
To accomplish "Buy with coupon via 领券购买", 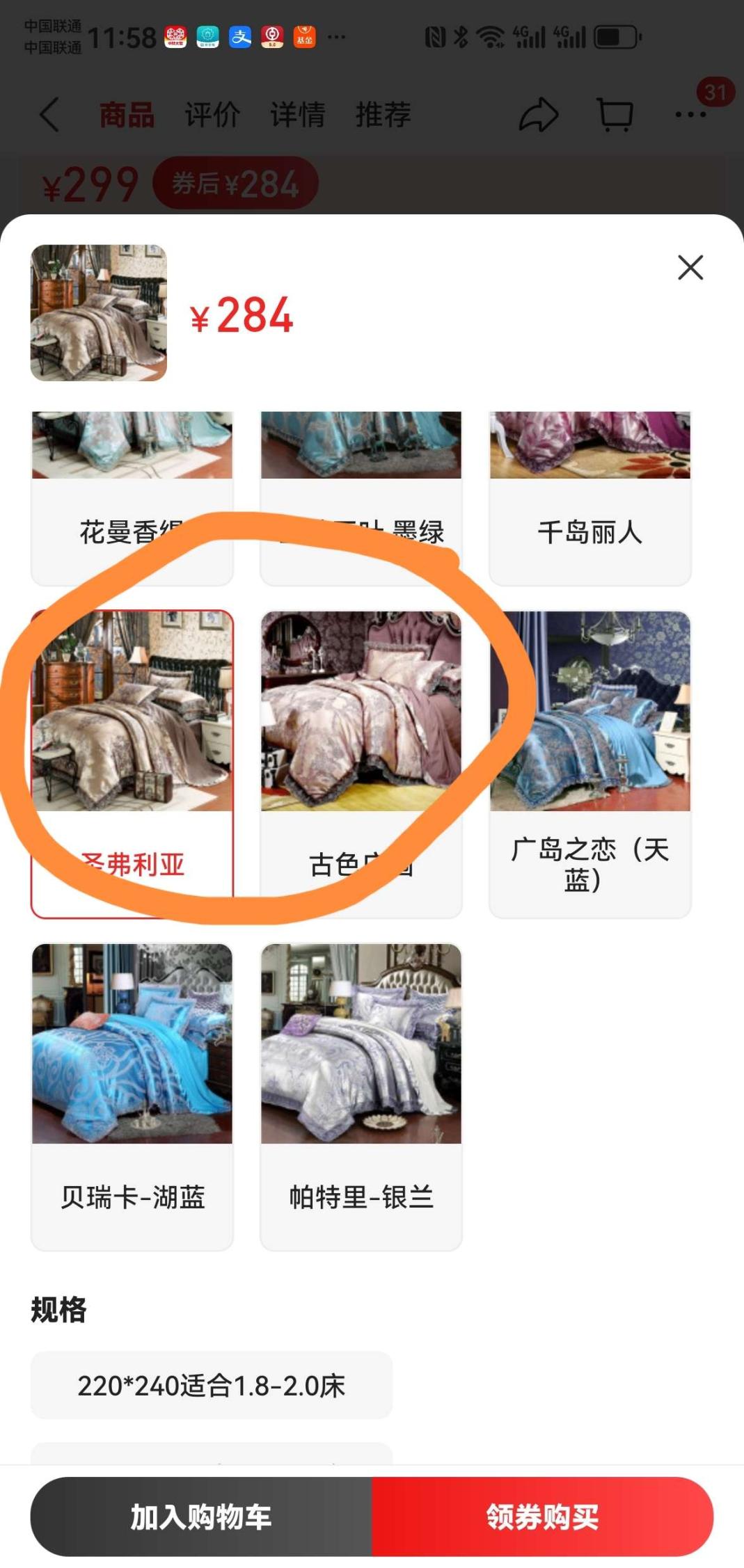I will tap(542, 1517).
